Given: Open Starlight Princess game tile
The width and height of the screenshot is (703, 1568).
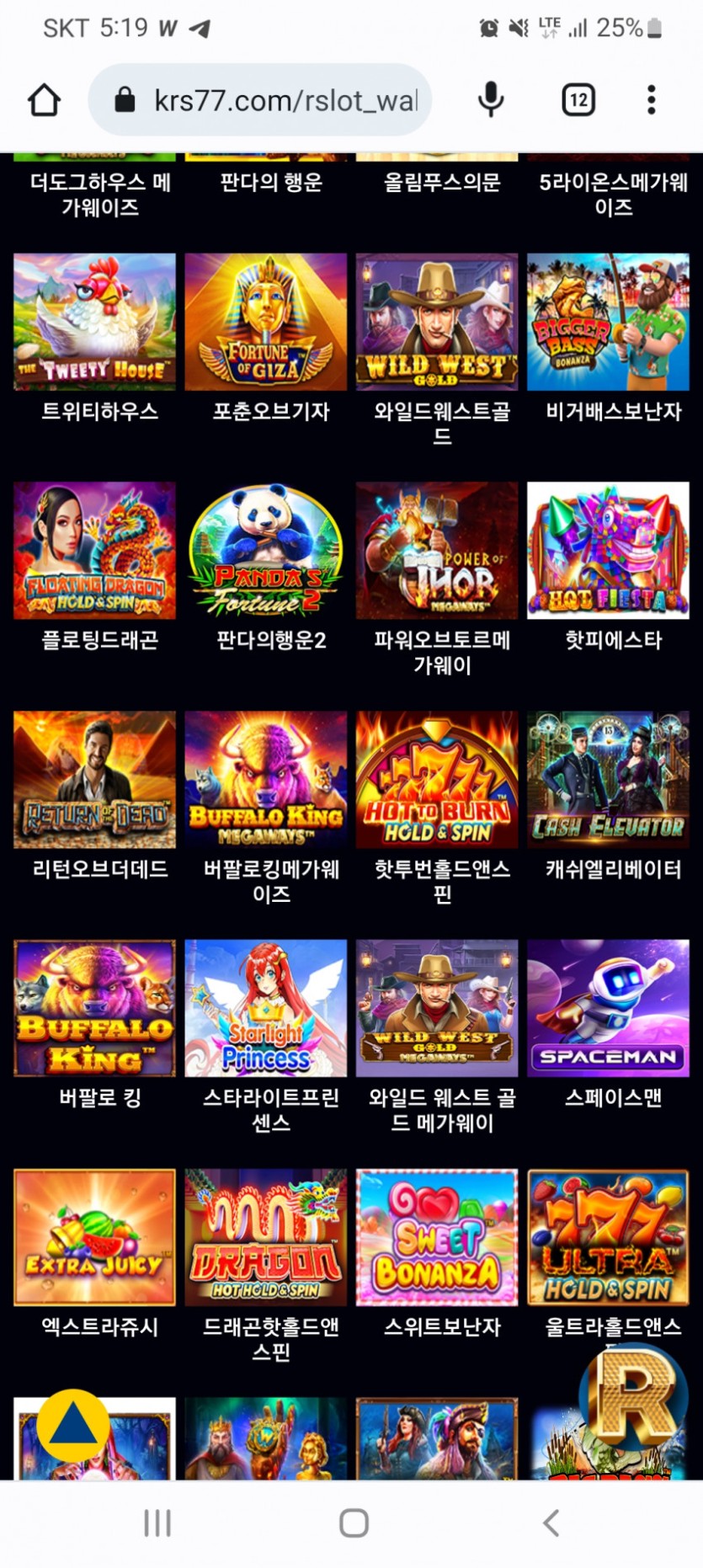Looking at the screenshot, I should tap(265, 1008).
